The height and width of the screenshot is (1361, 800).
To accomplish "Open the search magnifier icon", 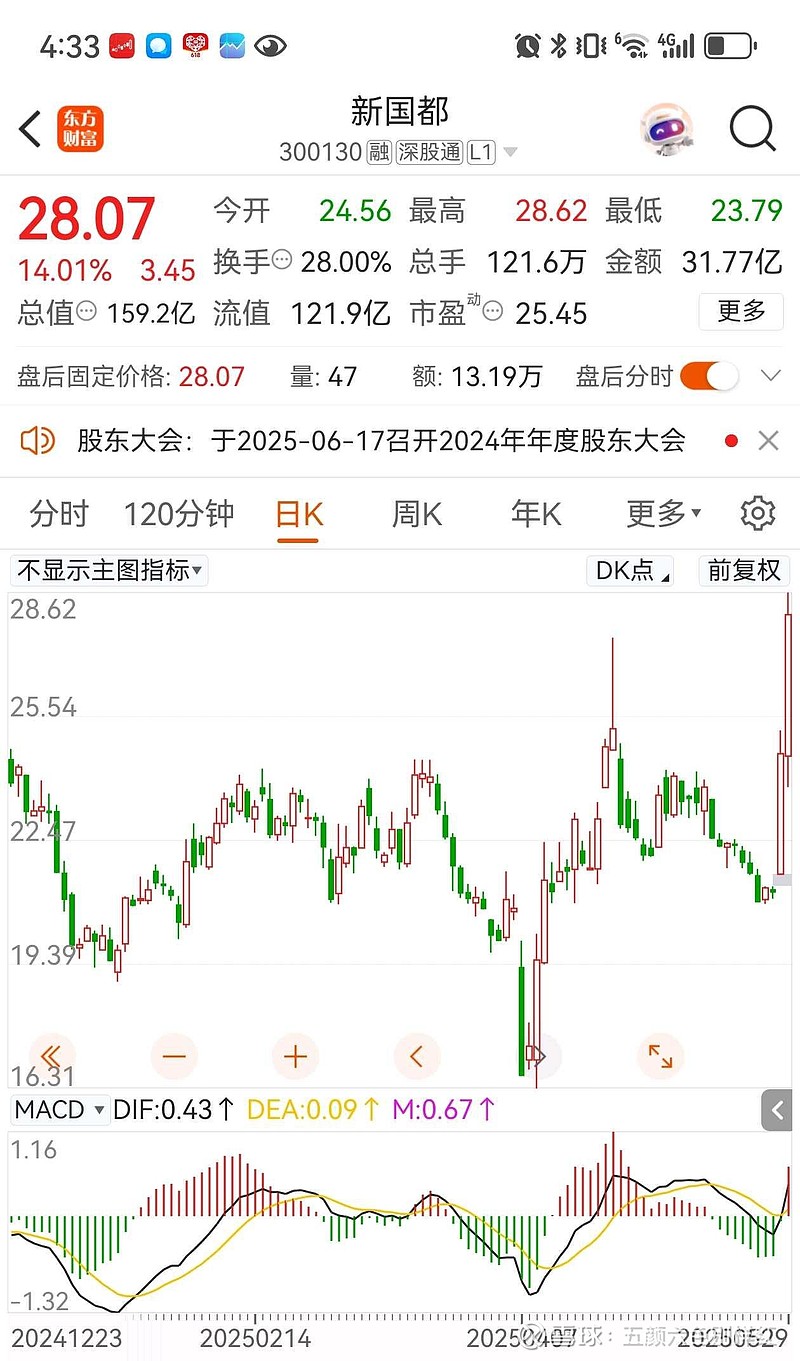I will (x=752, y=129).
